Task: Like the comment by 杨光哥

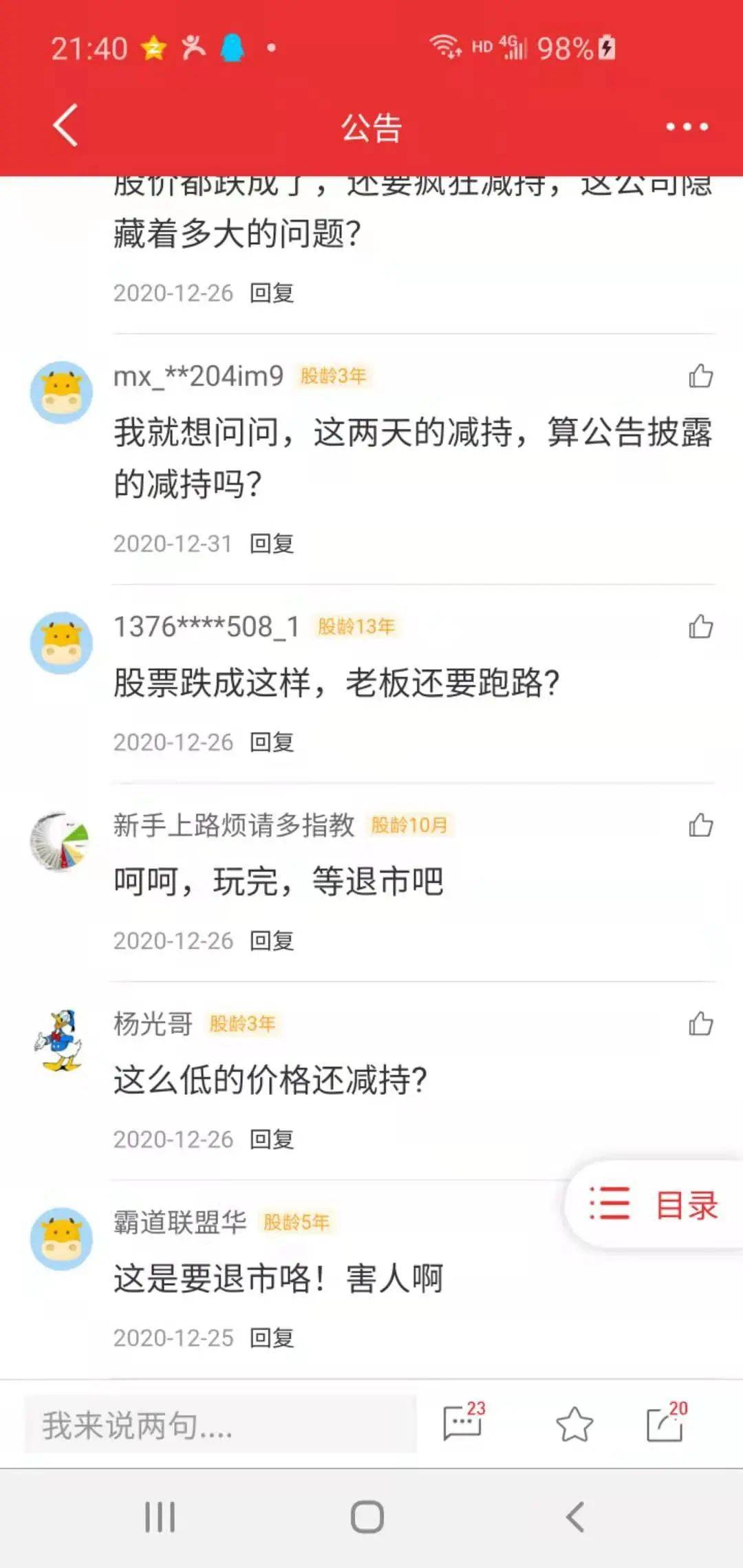Action: [700, 1024]
